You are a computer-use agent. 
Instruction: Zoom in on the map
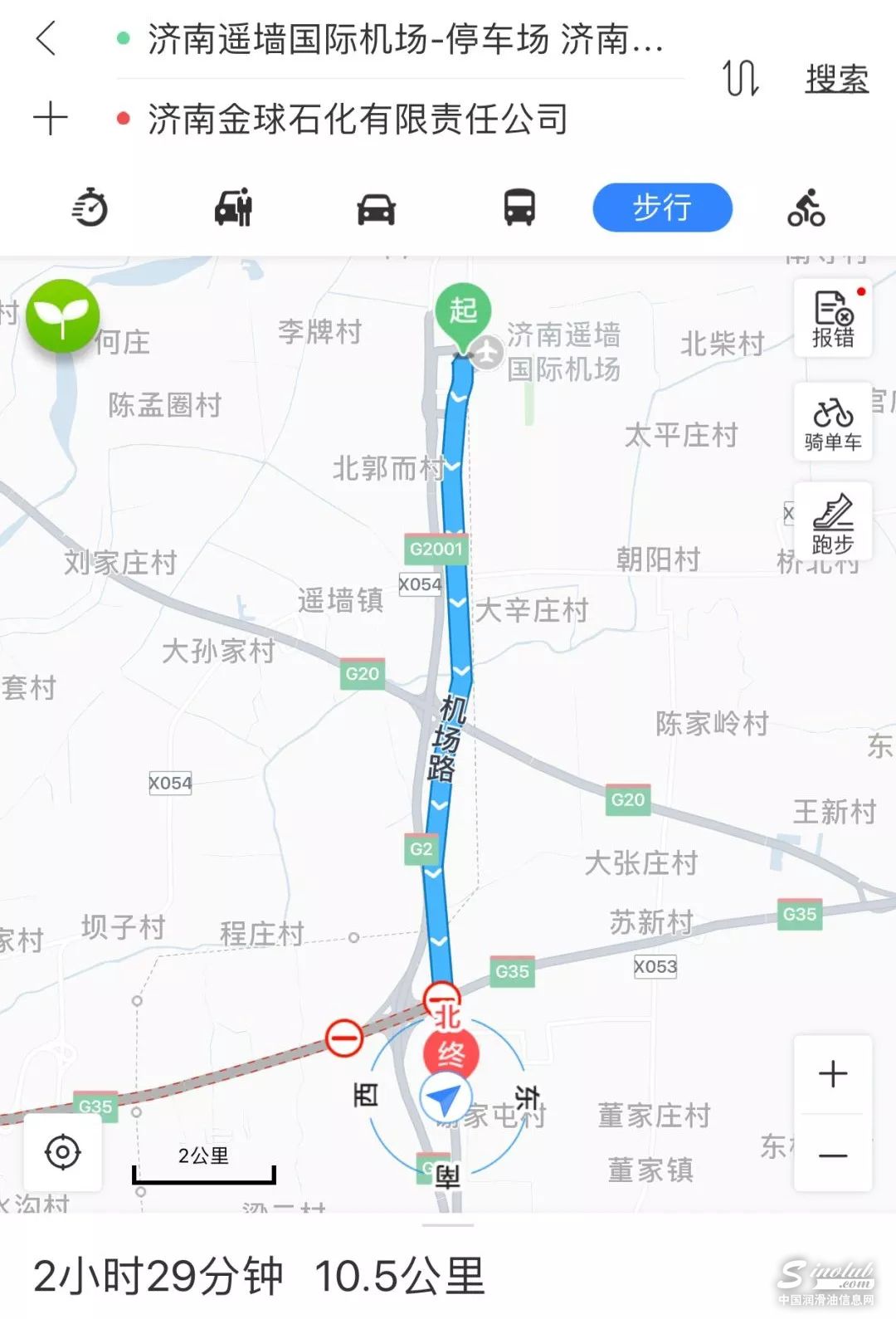[x=833, y=1074]
